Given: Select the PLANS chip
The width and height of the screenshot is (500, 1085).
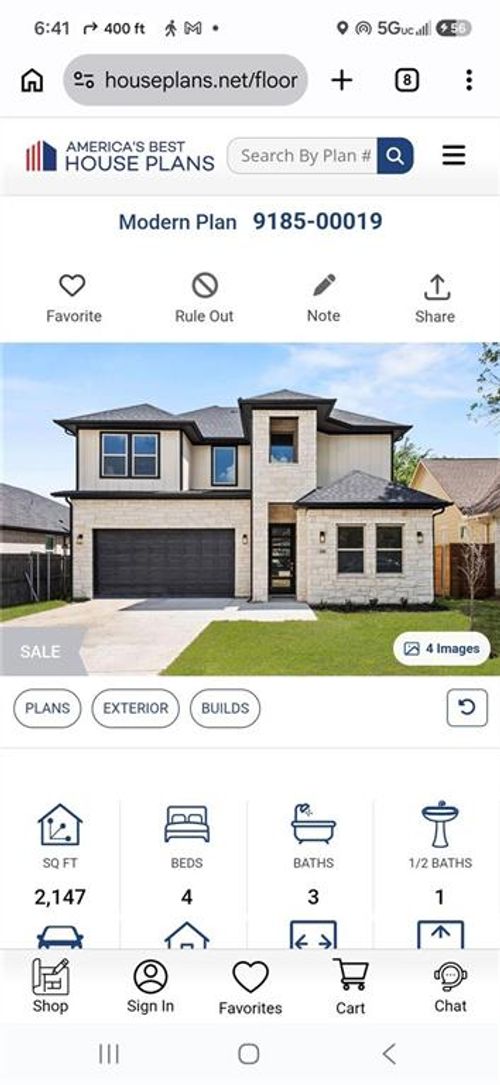Looking at the screenshot, I should [x=48, y=709].
